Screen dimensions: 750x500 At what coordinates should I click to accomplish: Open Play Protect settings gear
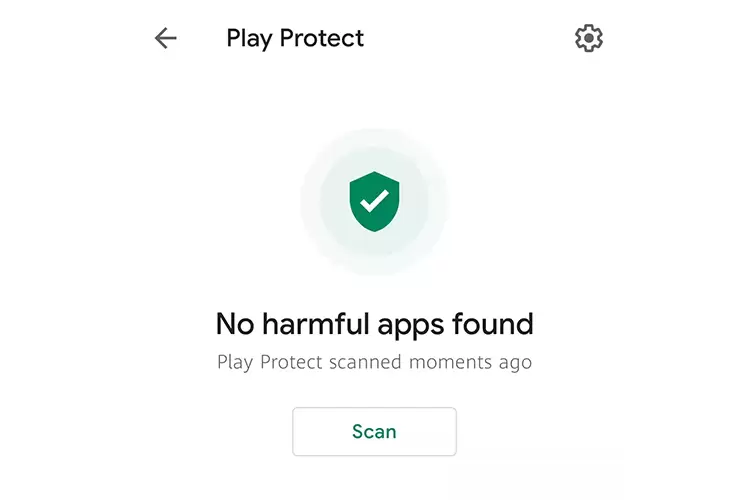click(589, 38)
